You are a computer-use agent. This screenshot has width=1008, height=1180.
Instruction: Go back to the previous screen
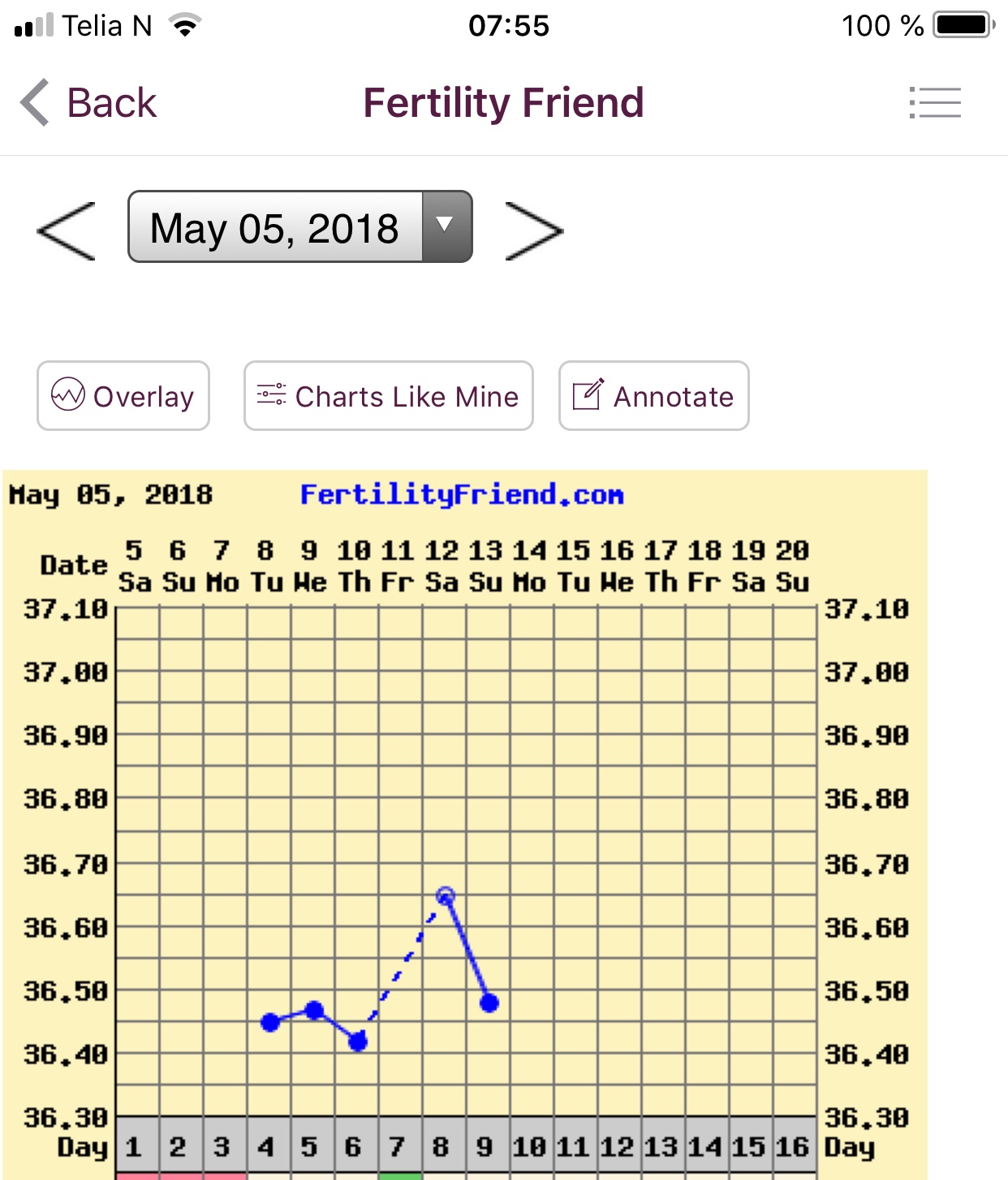pyautogui.click(x=88, y=103)
